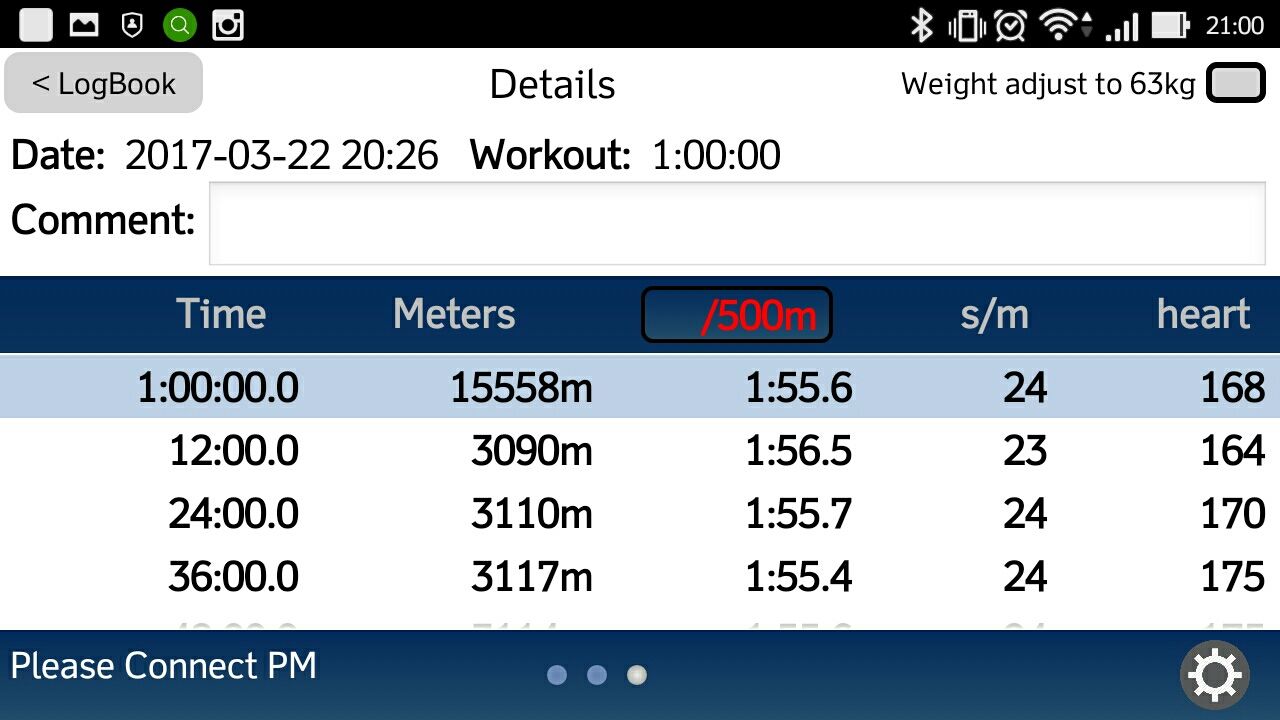Switch the /500m pace unit button
Image resolution: width=1280 pixels, height=720 pixels.
click(x=736, y=315)
